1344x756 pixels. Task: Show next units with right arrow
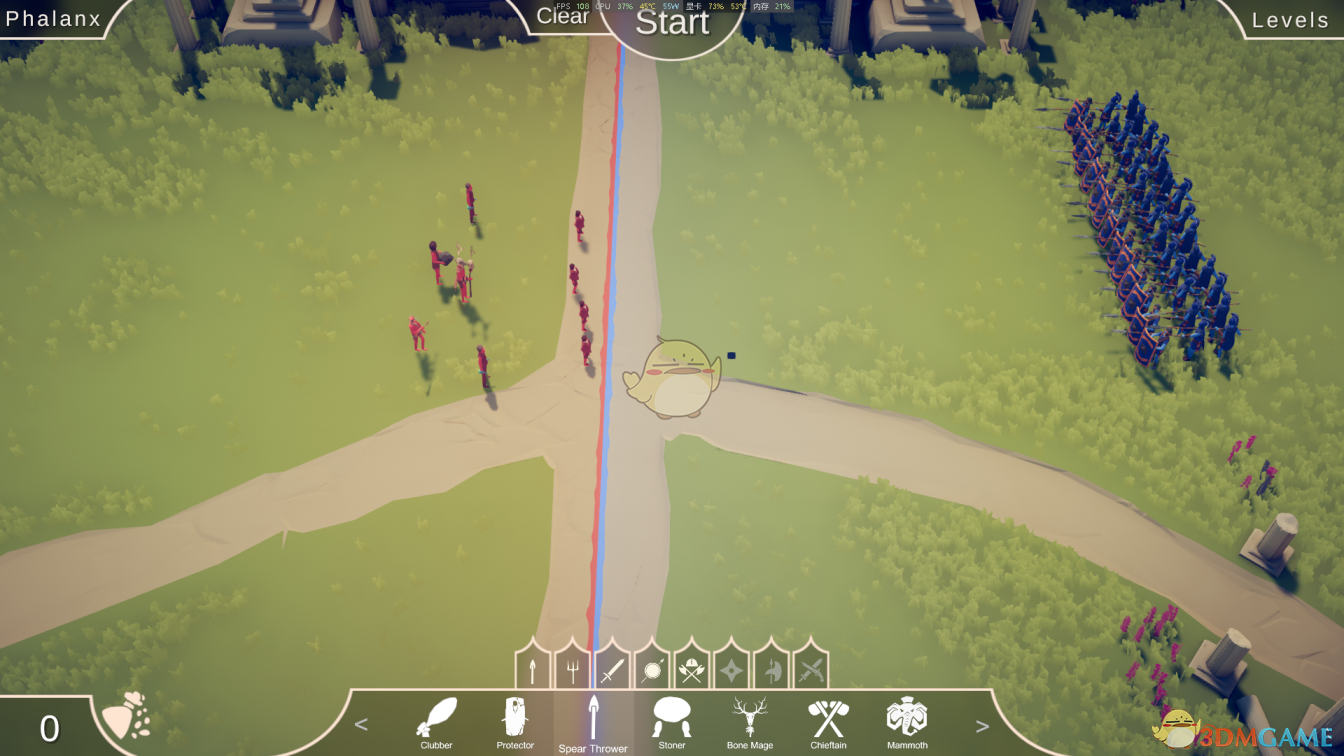coord(982,726)
